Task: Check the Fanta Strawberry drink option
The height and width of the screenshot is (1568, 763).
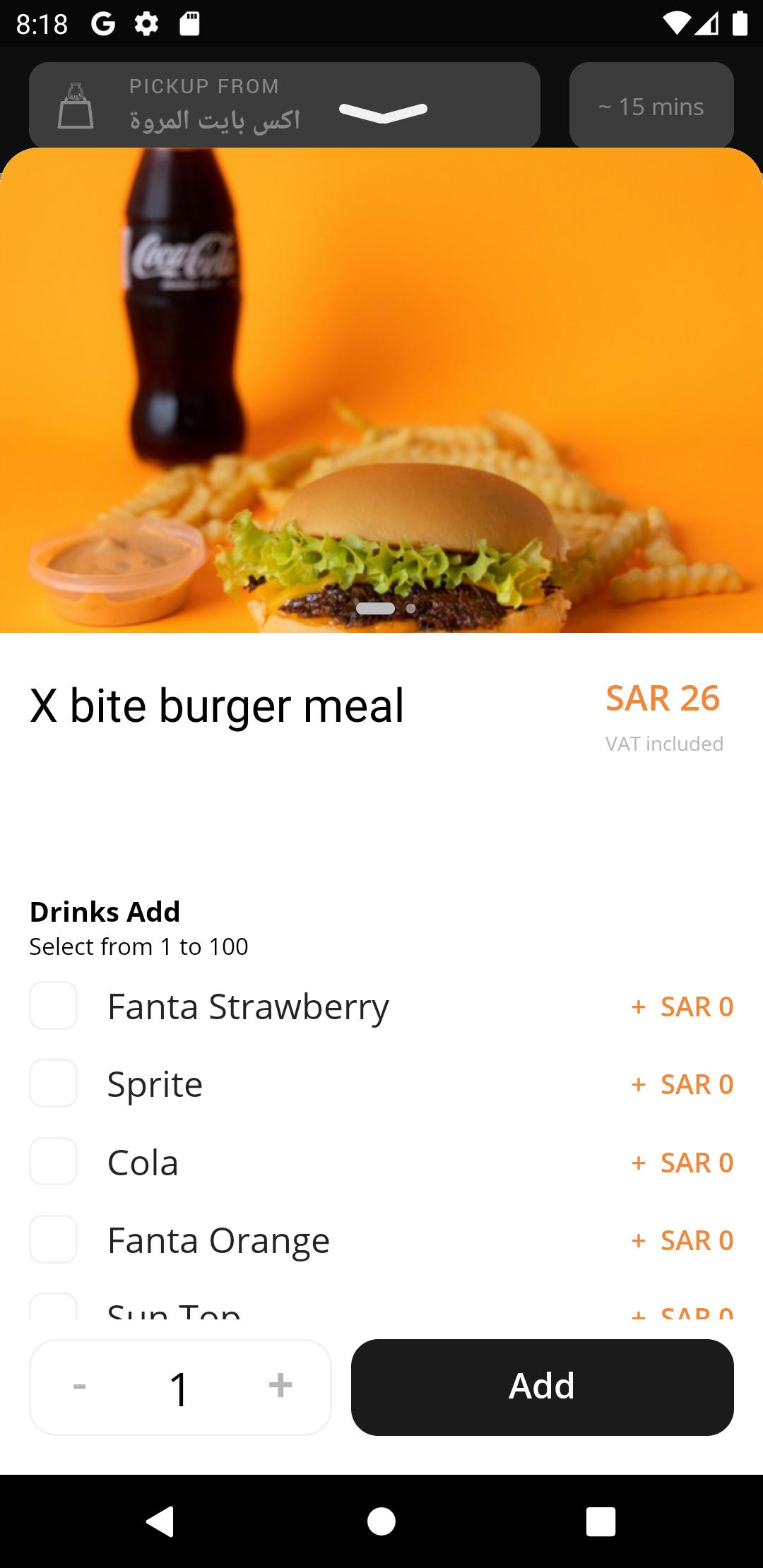Action: click(x=54, y=1006)
